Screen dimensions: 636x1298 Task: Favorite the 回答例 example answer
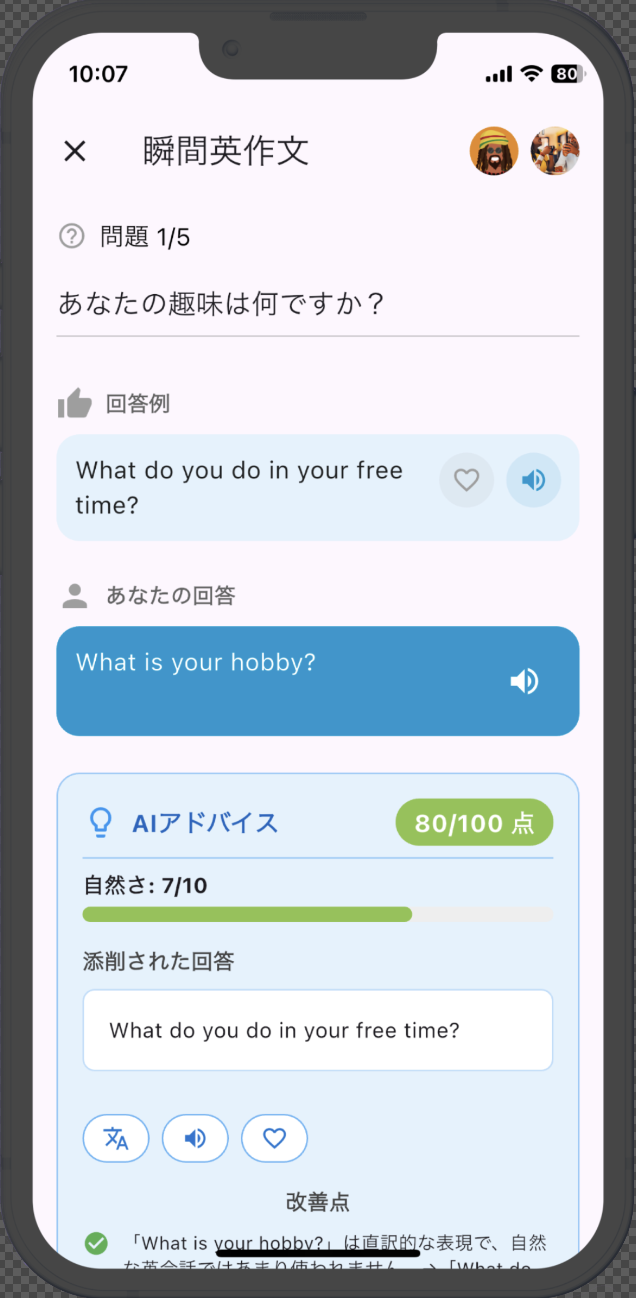point(466,480)
